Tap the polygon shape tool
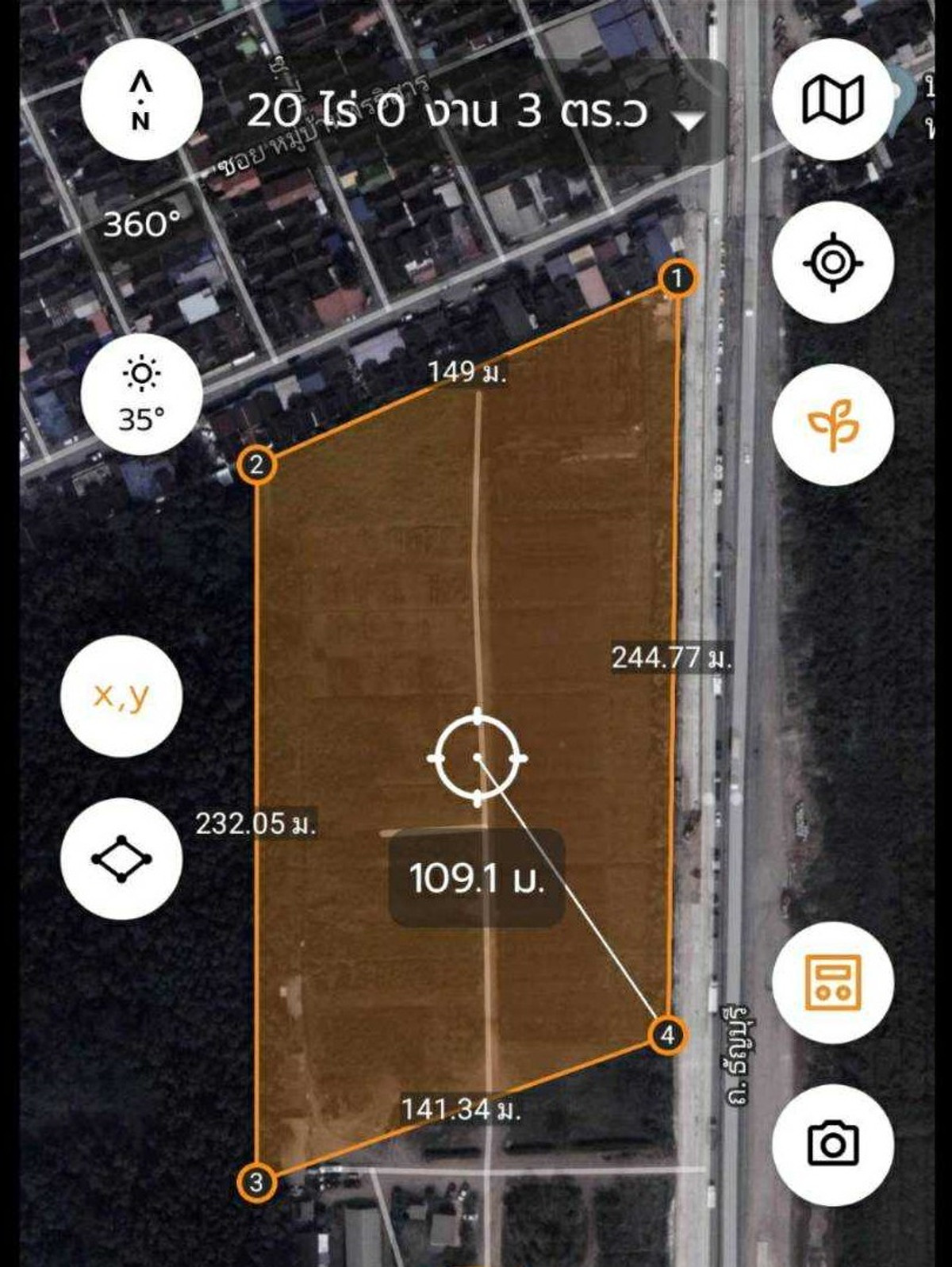Screen dimensions: 952x1267 click(121, 858)
